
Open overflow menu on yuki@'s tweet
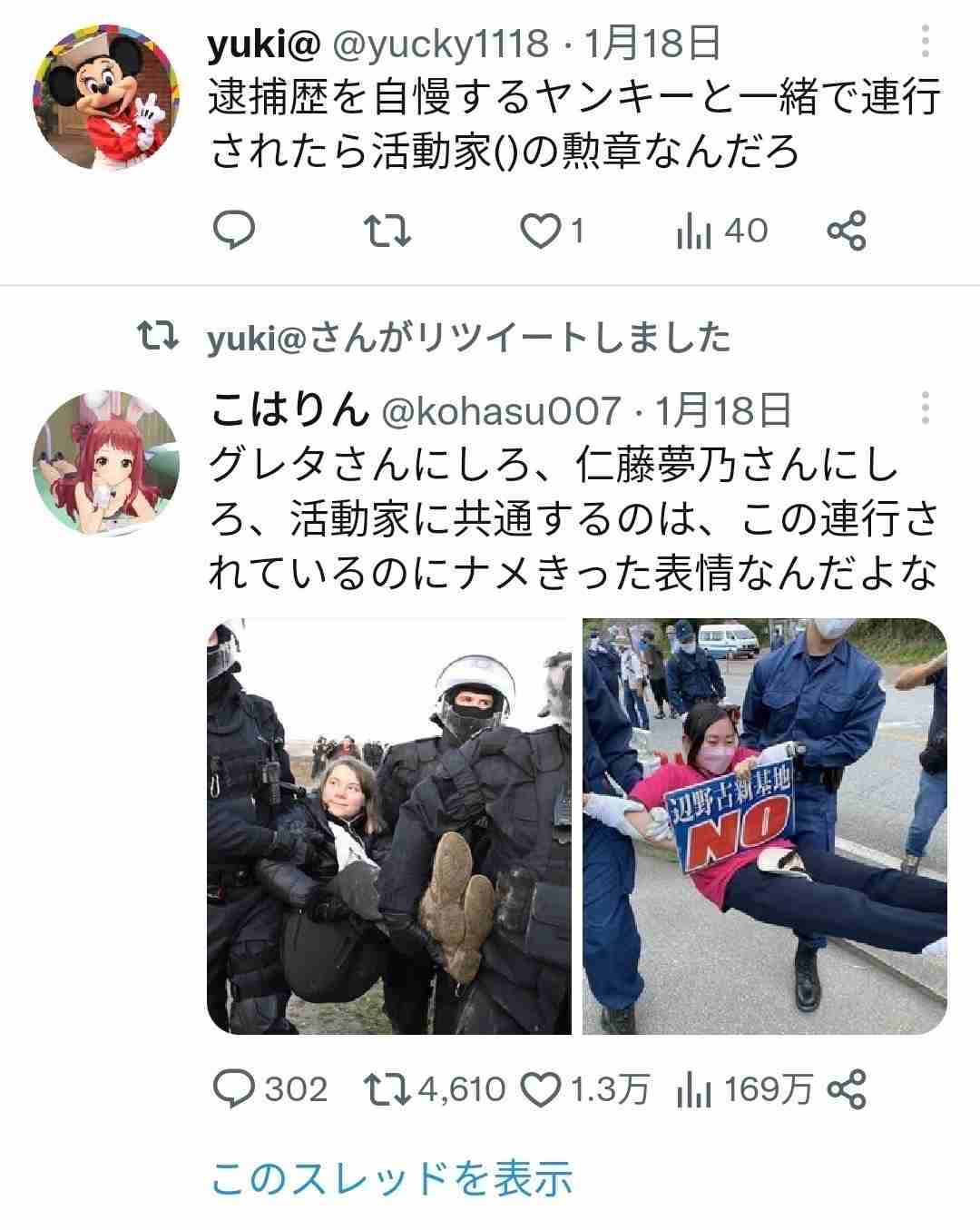[x=925, y=42]
